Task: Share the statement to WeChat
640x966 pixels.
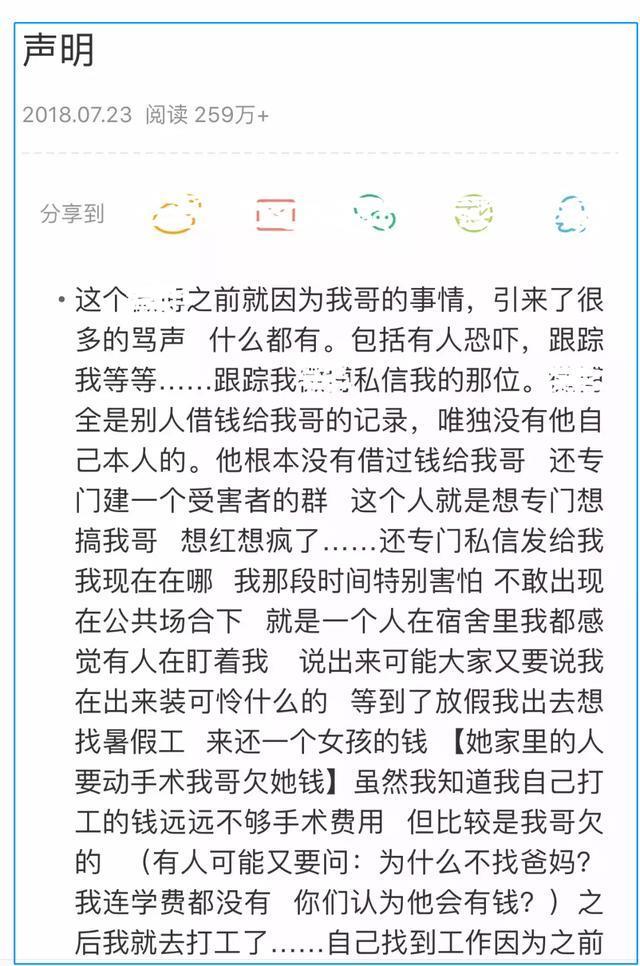Action: tap(375, 213)
